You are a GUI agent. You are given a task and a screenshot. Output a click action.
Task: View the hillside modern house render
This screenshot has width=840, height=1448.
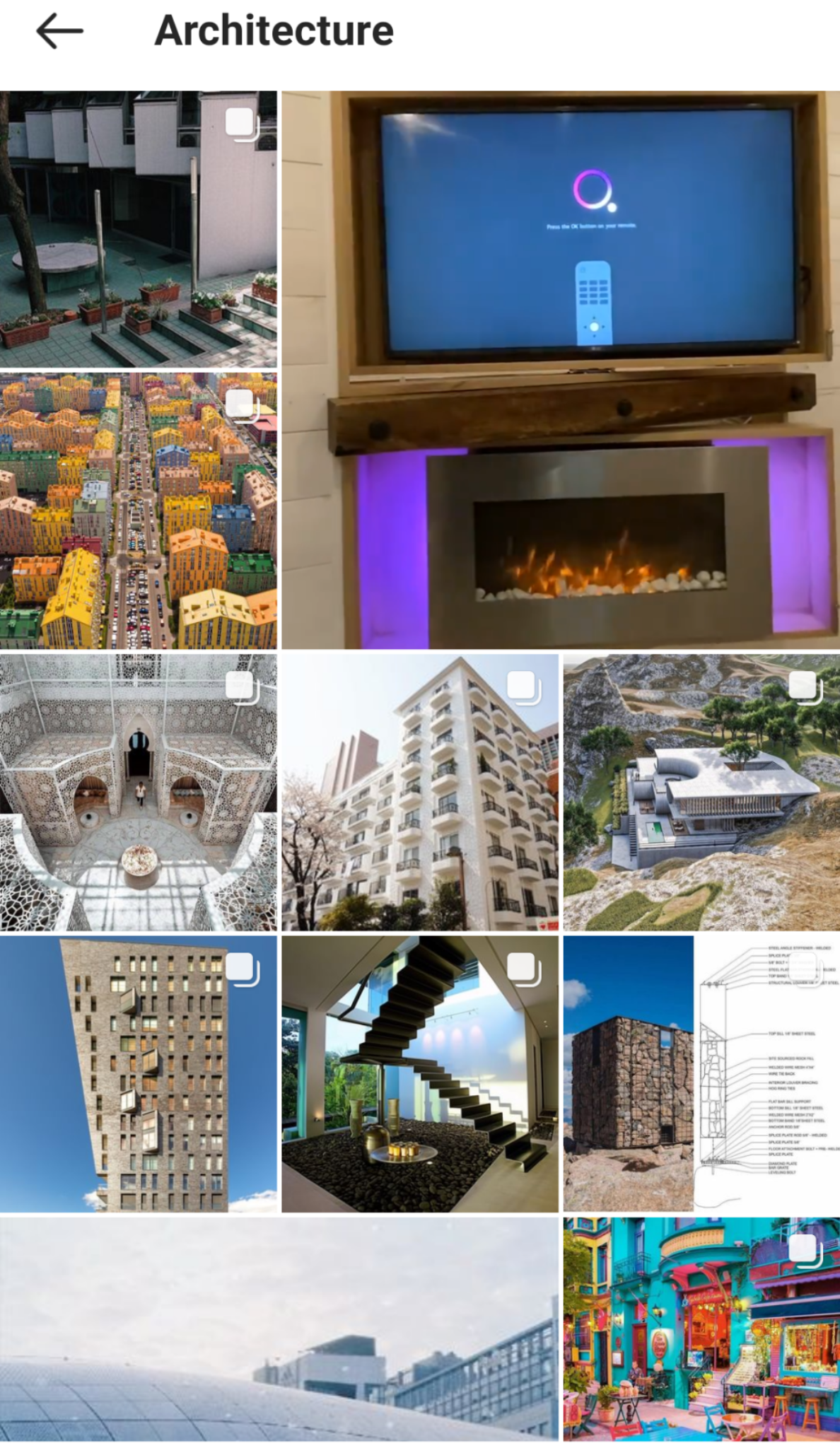pos(701,793)
